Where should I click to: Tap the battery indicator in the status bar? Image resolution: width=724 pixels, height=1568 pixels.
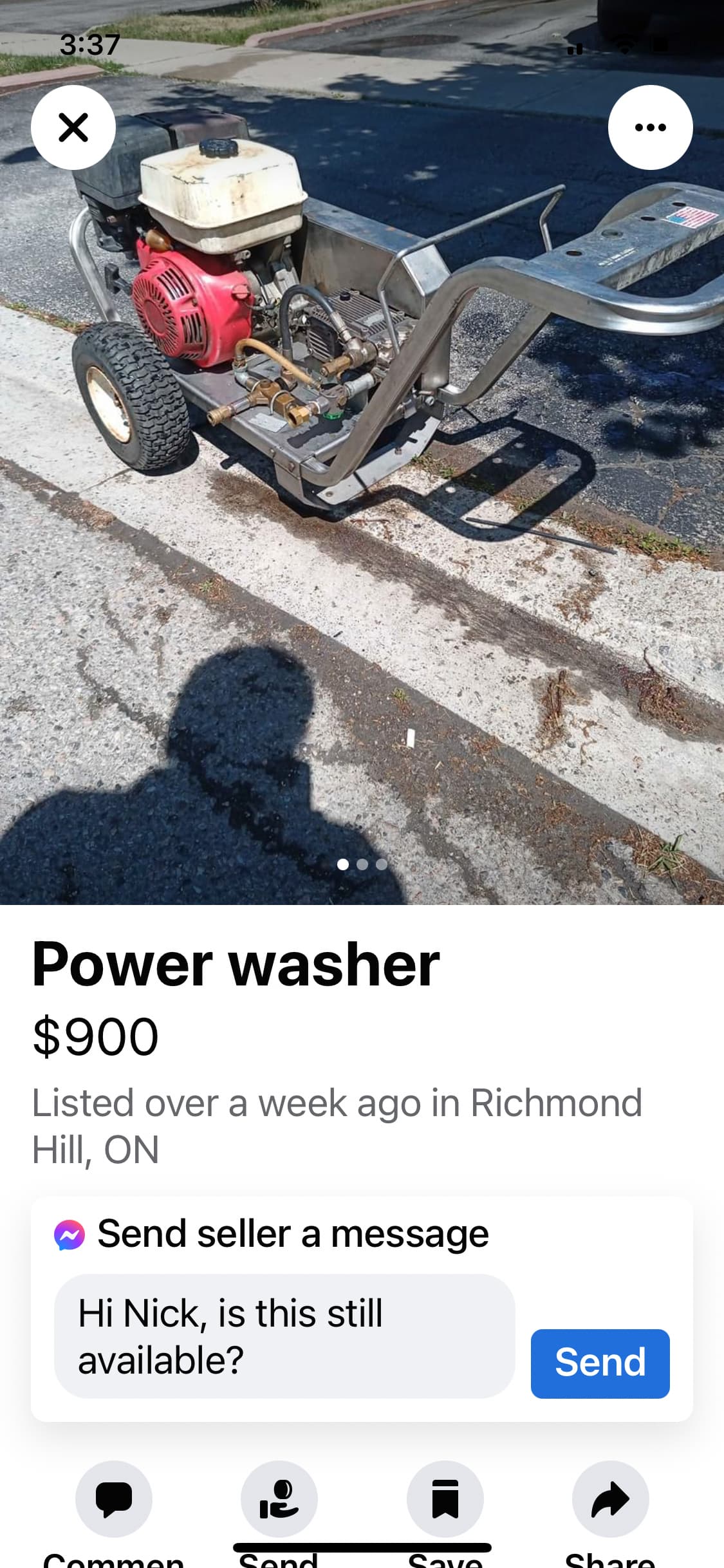pos(660,45)
